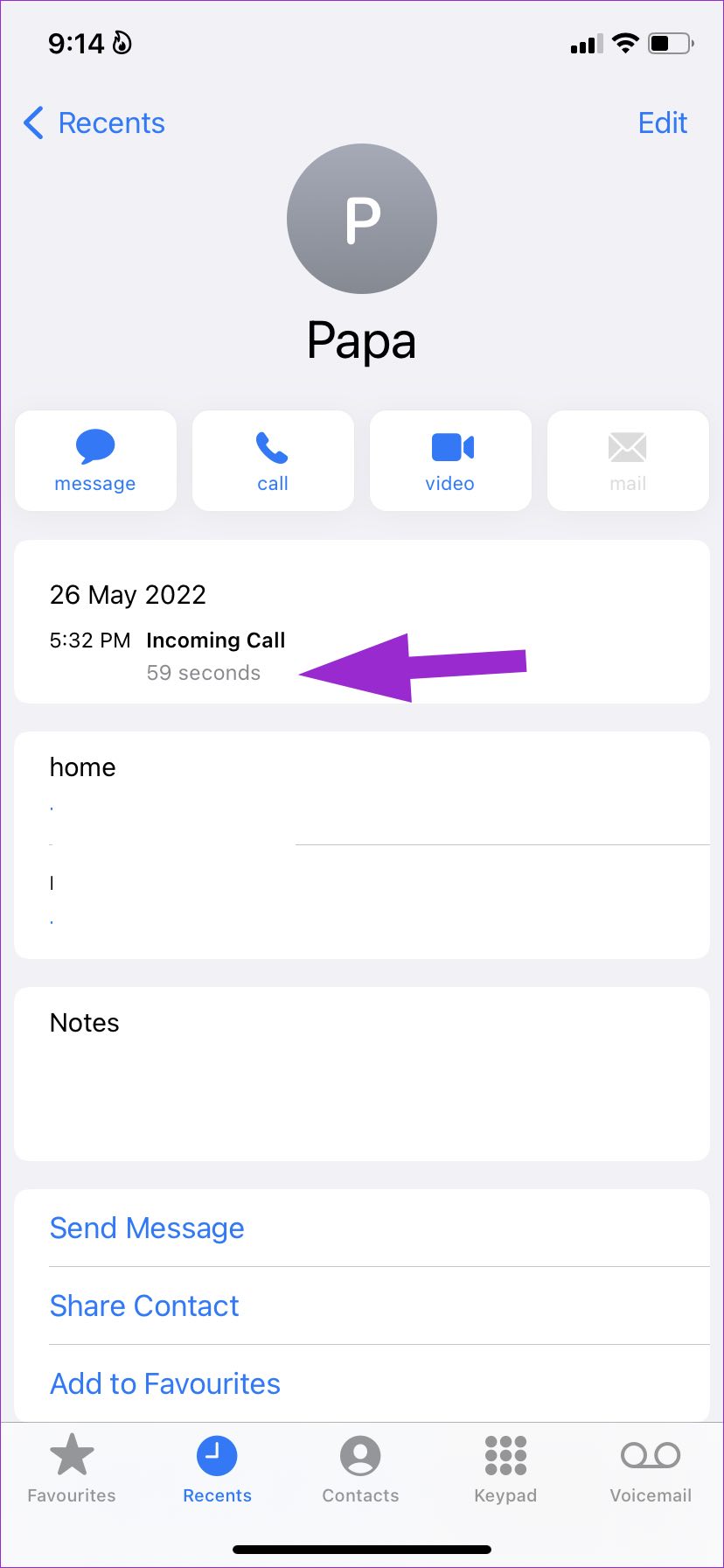Start a video call with Papa

click(450, 460)
